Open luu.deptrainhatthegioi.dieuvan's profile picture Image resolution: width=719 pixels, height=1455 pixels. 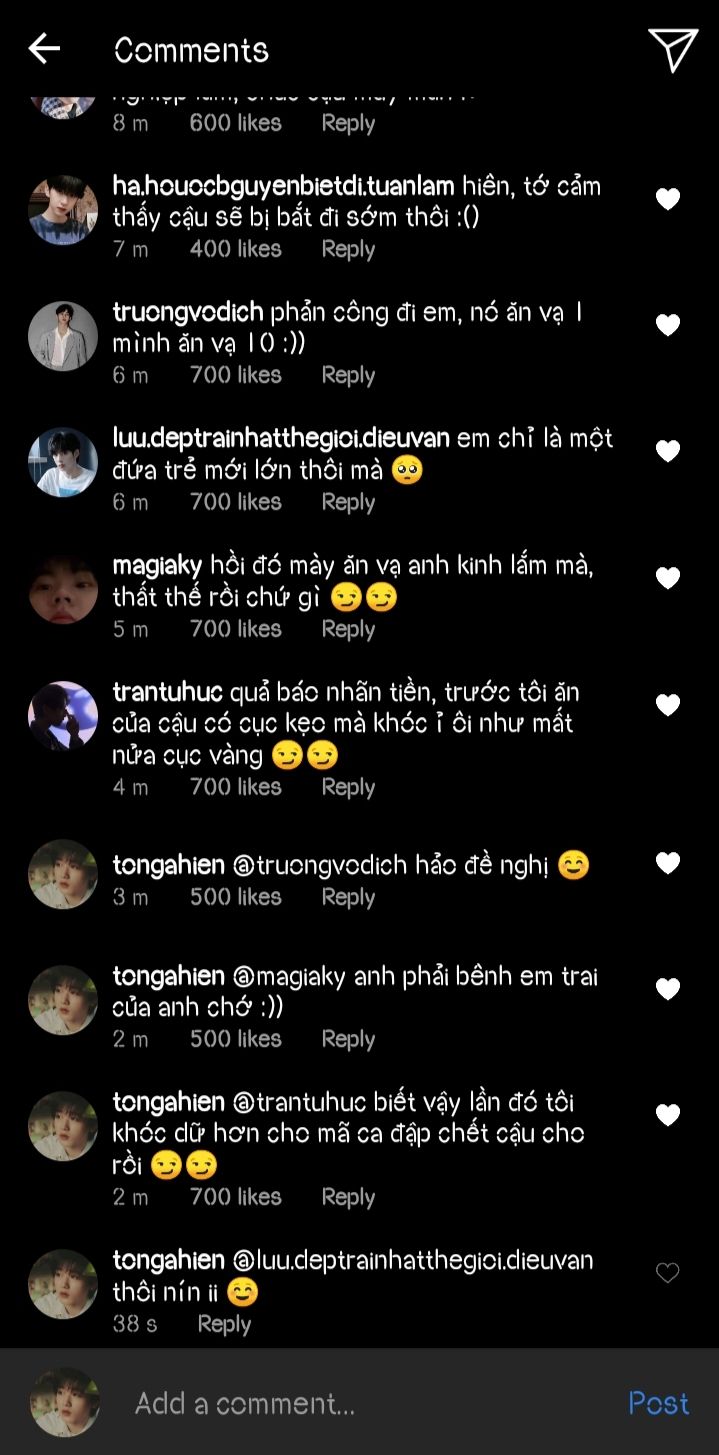tap(63, 462)
